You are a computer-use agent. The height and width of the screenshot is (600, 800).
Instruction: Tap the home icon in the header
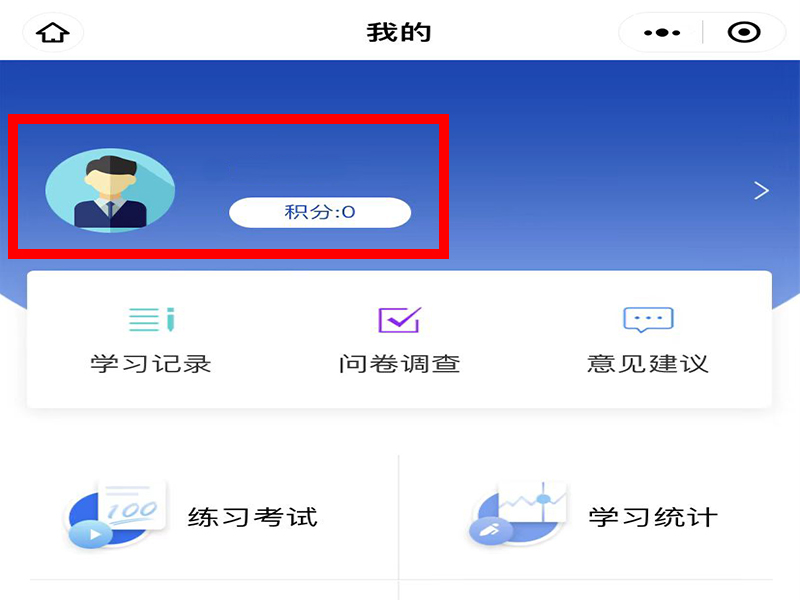(53, 33)
